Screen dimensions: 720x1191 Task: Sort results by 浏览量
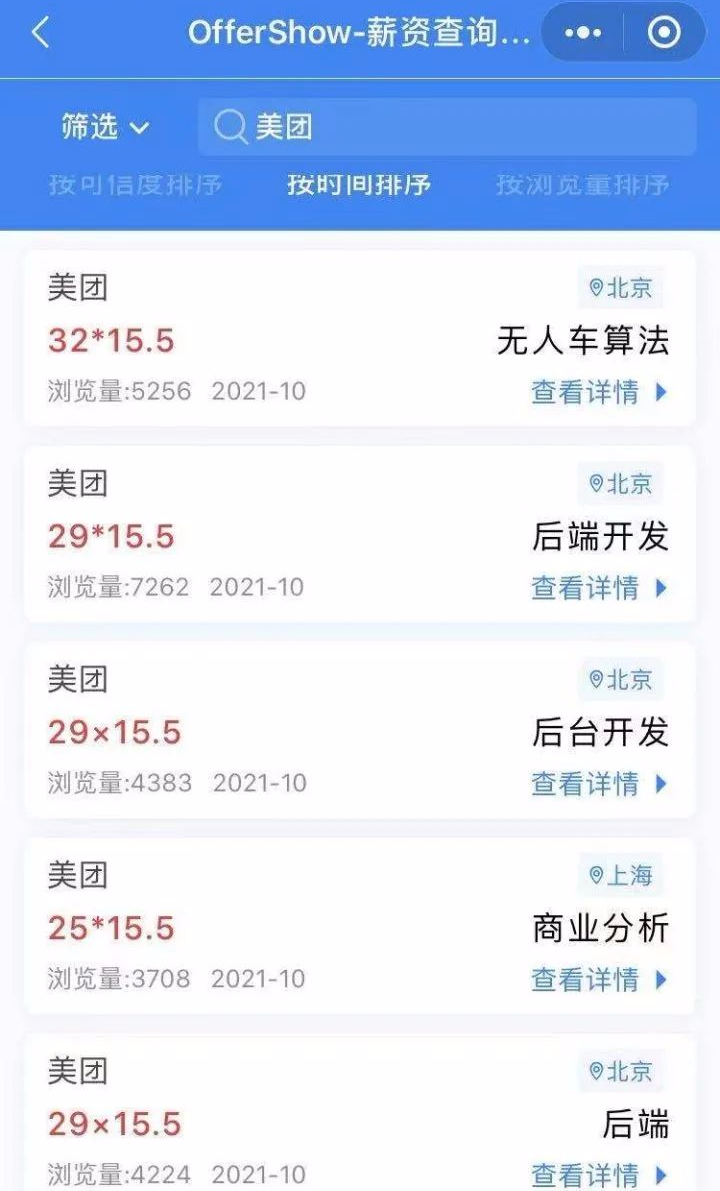click(583, 185)
